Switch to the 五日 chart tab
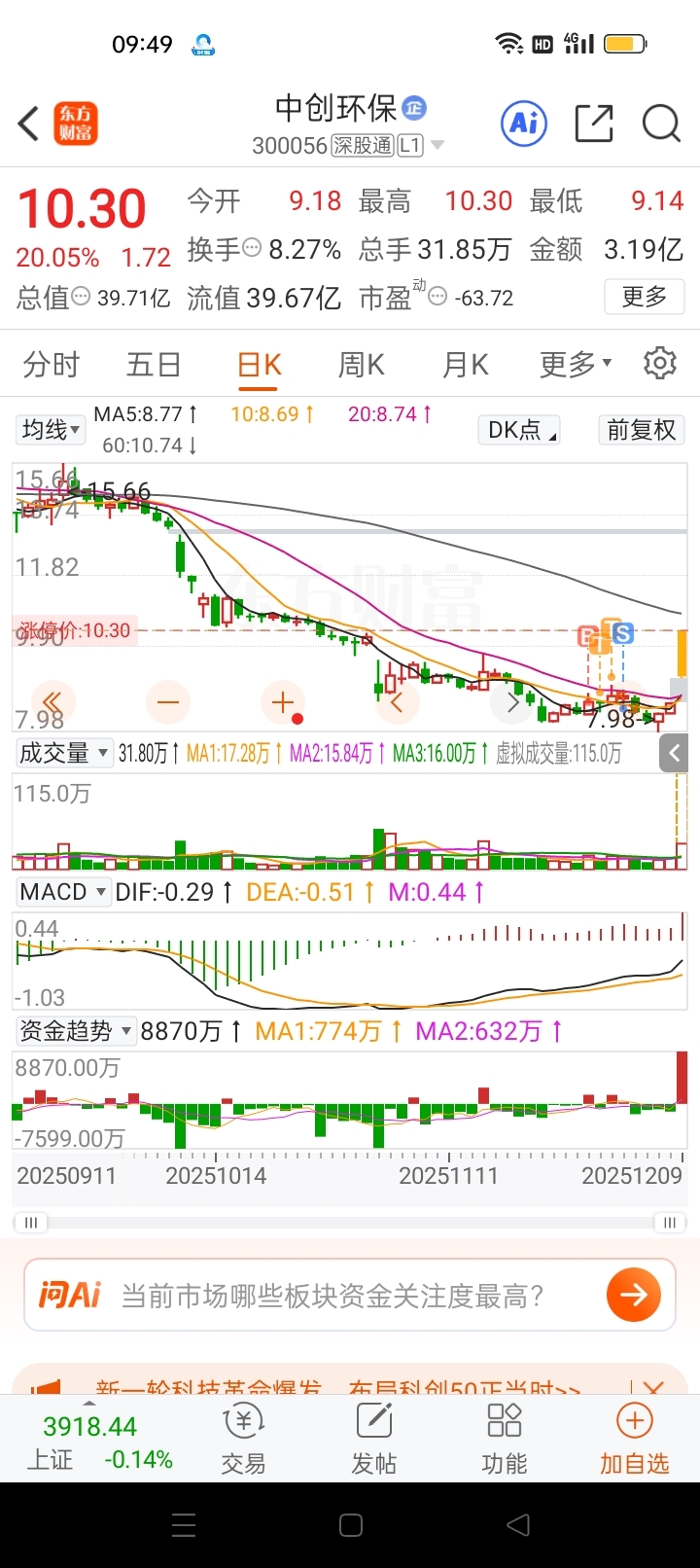 point(154,365)
